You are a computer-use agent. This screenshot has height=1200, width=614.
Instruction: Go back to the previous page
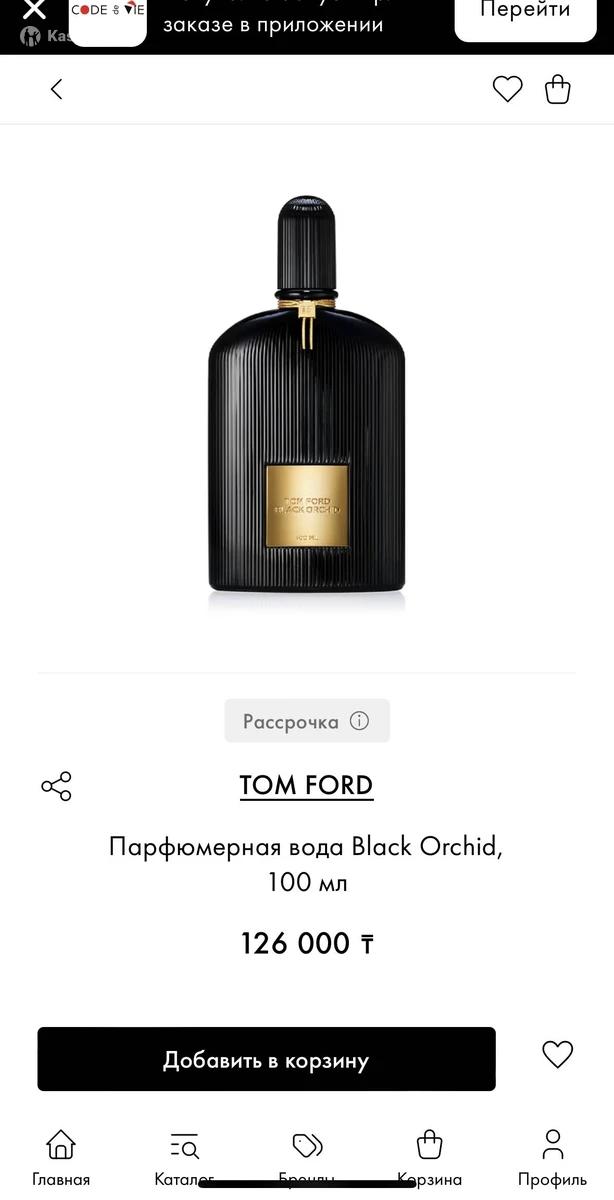tap(57, 89)
